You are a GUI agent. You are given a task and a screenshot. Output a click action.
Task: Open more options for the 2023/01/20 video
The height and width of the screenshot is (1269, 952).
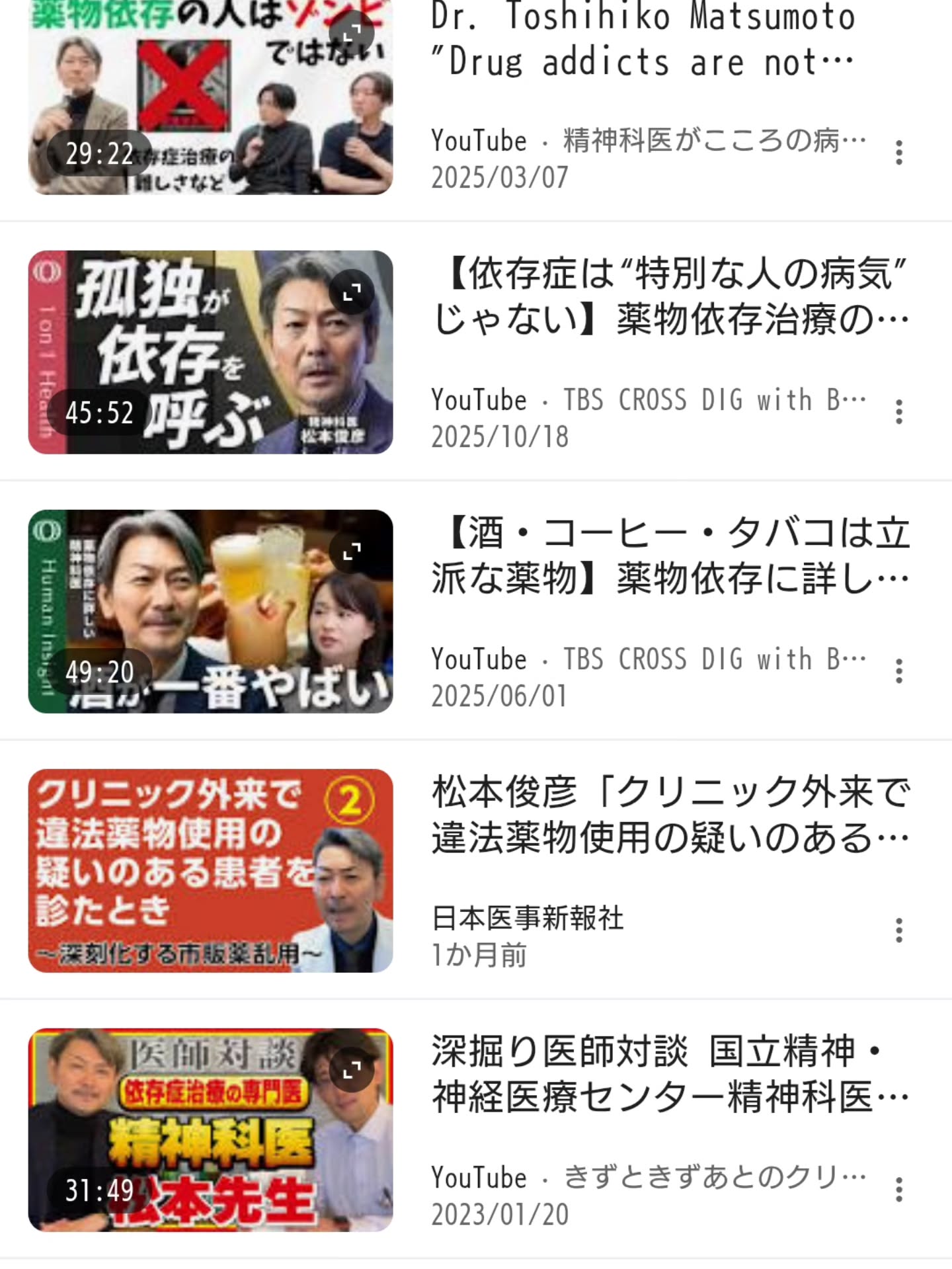click(898, 1190)
